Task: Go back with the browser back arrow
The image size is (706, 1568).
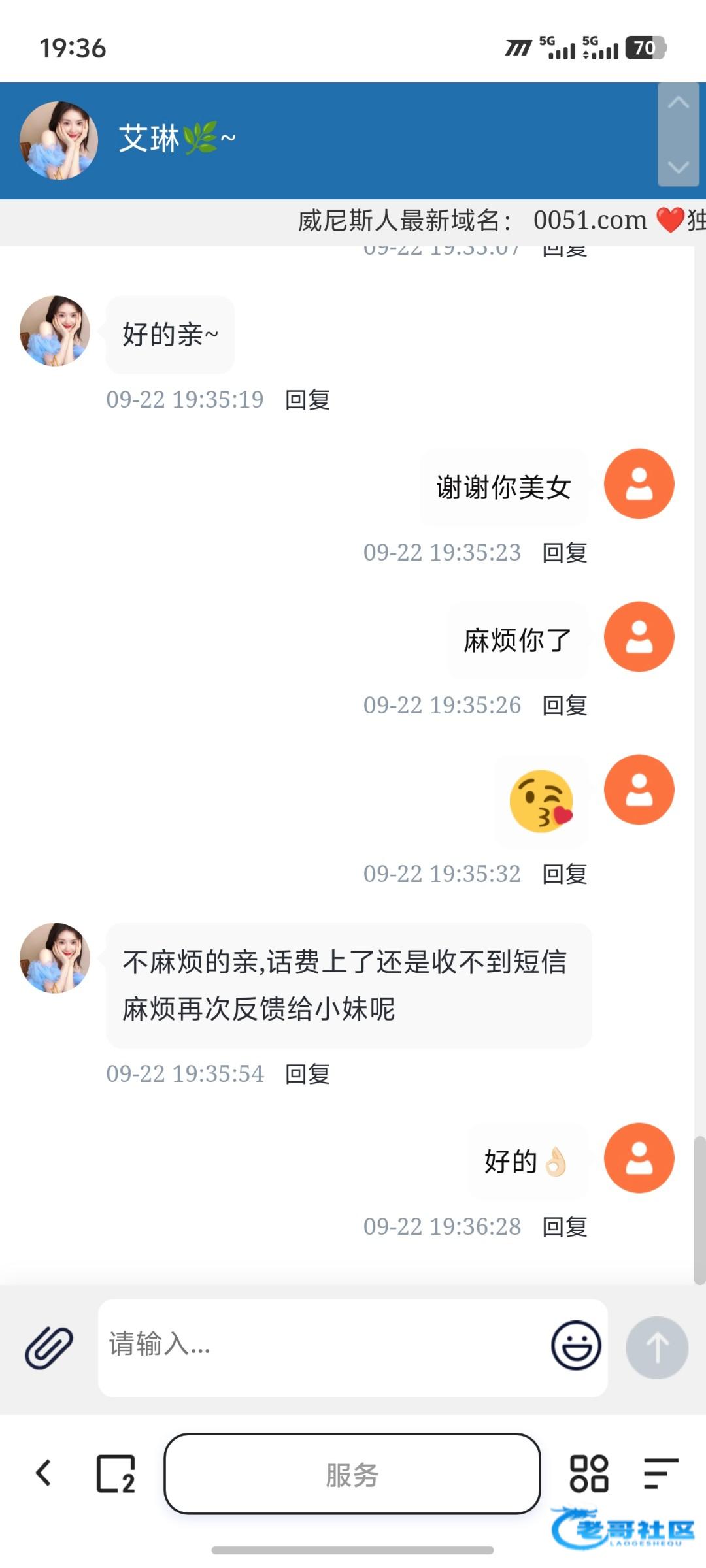Action: pos(44,1473)
